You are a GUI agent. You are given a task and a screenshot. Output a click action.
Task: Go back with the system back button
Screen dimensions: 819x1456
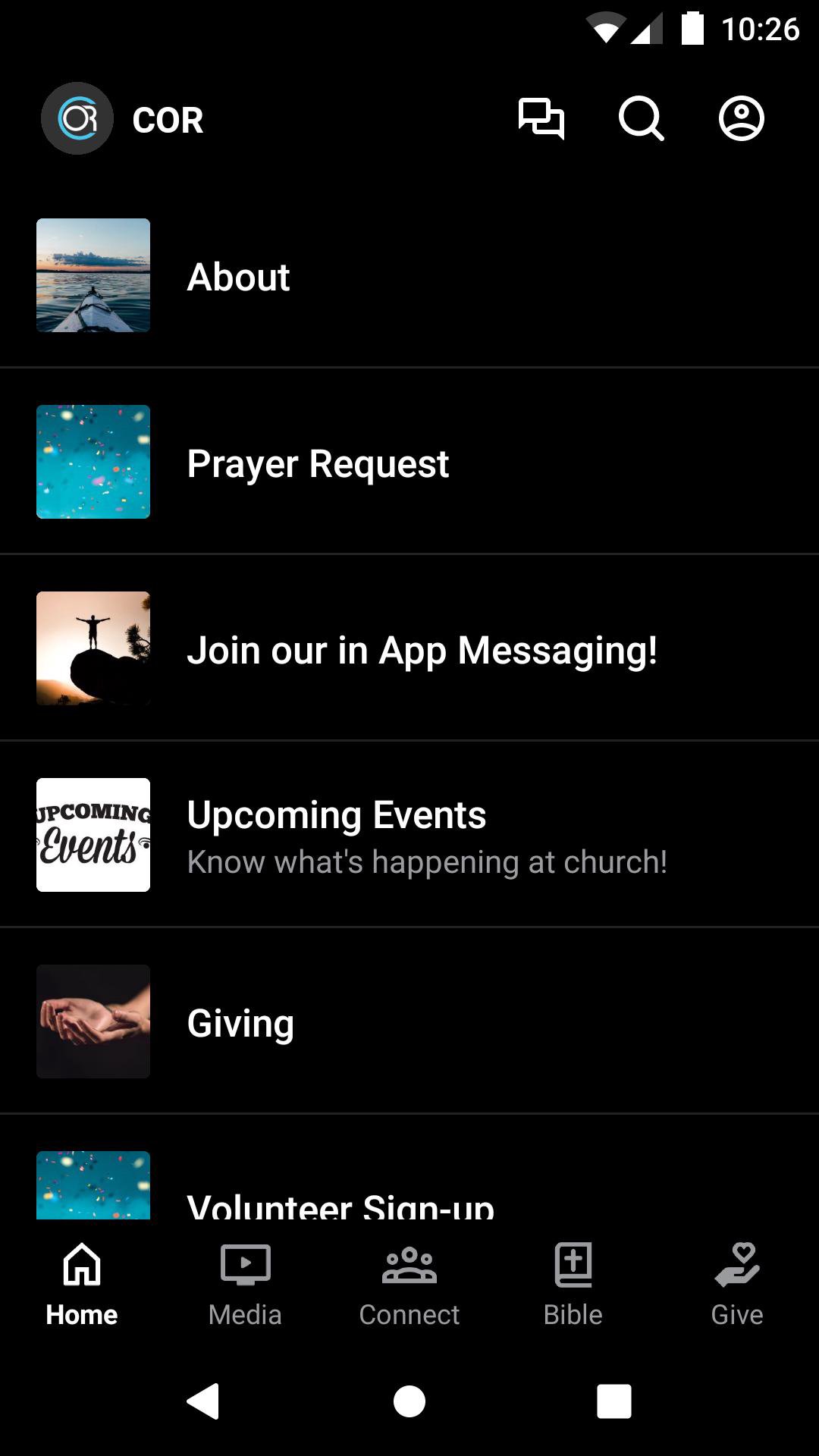(x=203, y=1401)
